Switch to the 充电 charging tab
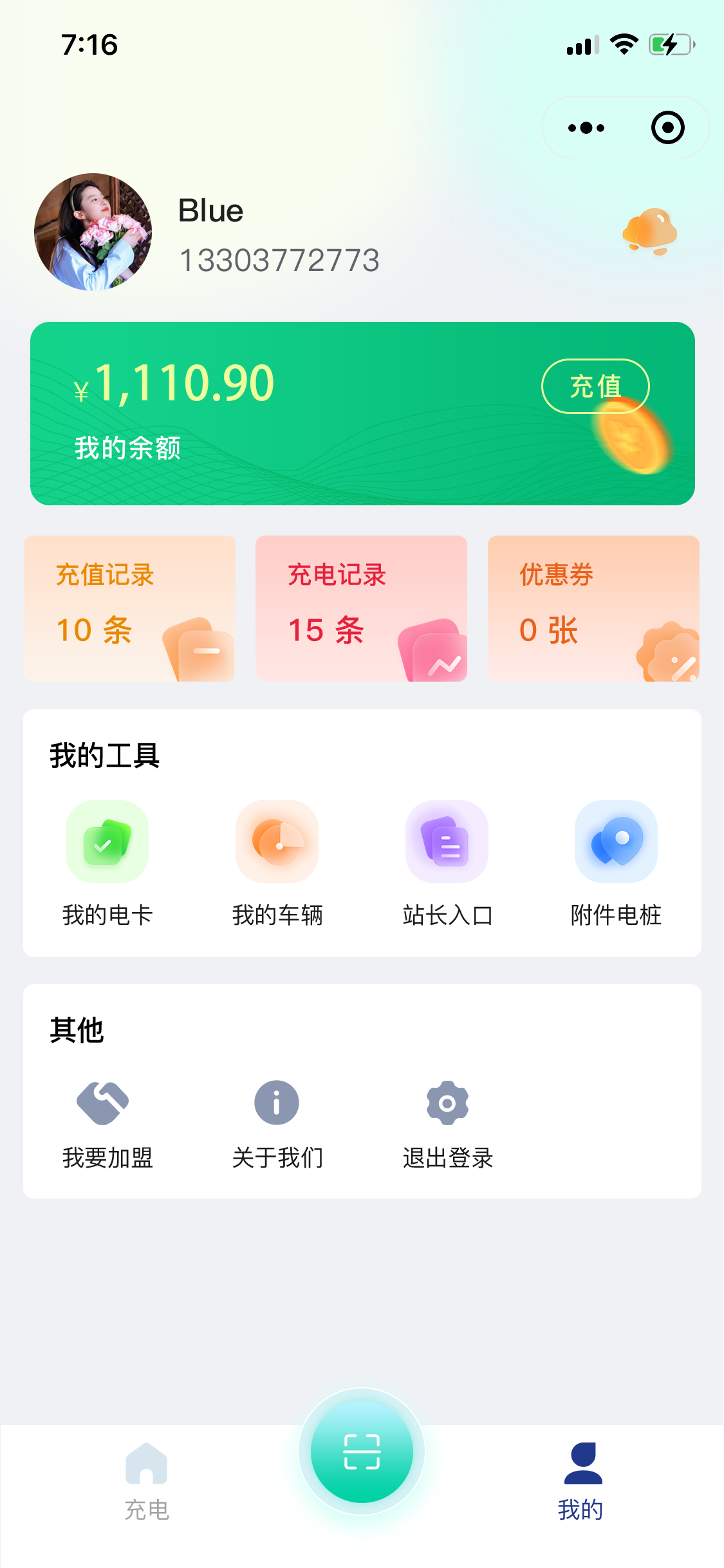The image size is (724, 1568). tap(147, 1482)
